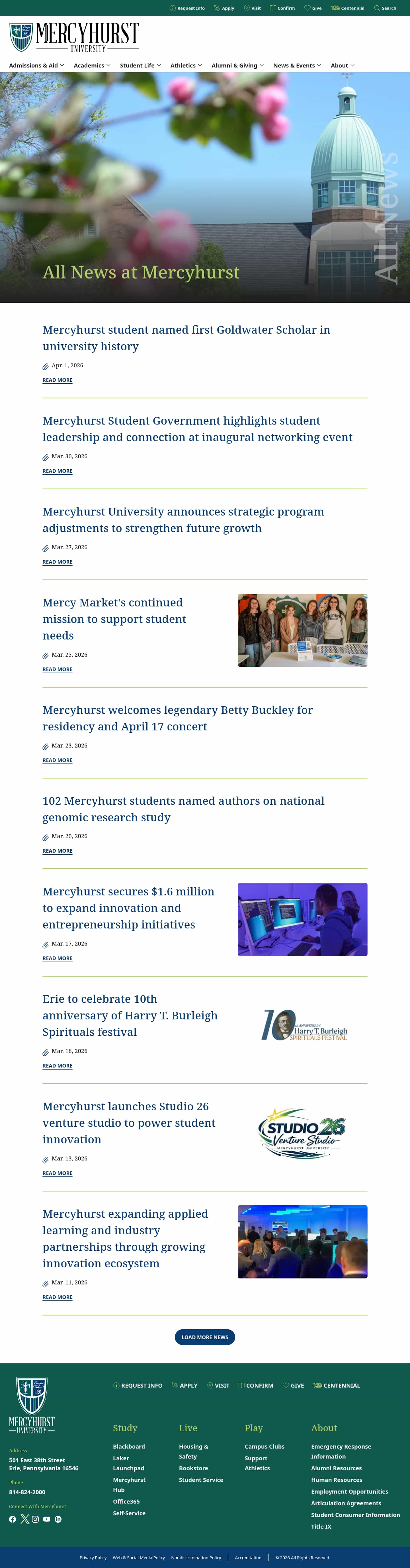Expand the Admissions & Aid menu

tap(36, 65)
